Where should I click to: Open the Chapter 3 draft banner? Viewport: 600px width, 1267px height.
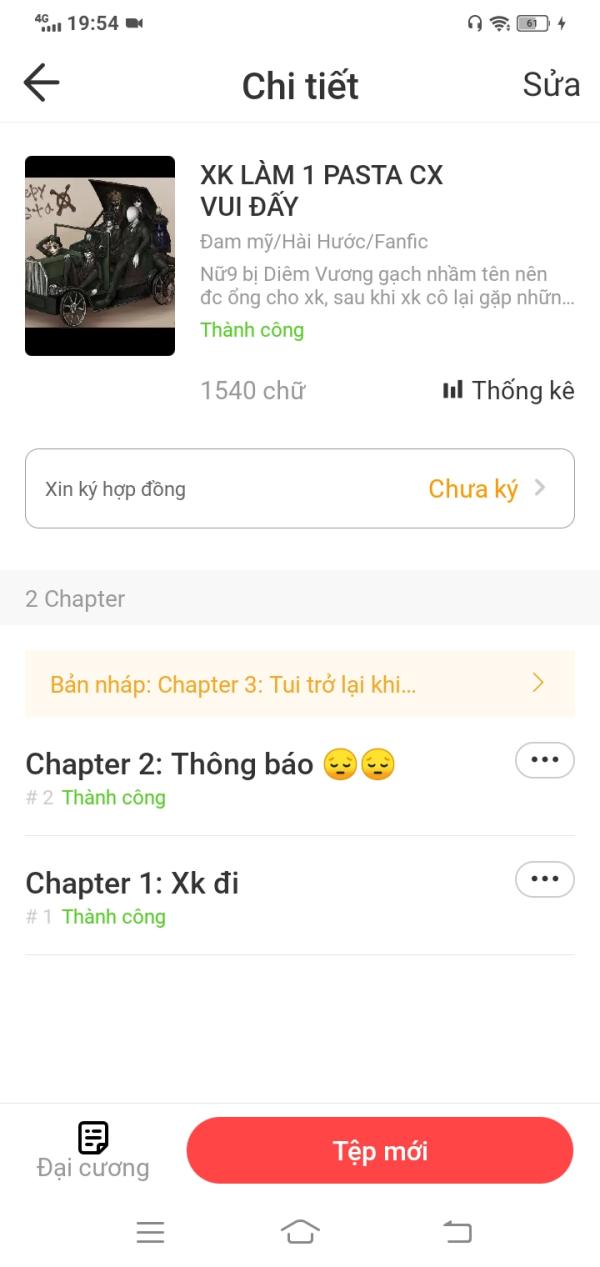coord(300,684)
